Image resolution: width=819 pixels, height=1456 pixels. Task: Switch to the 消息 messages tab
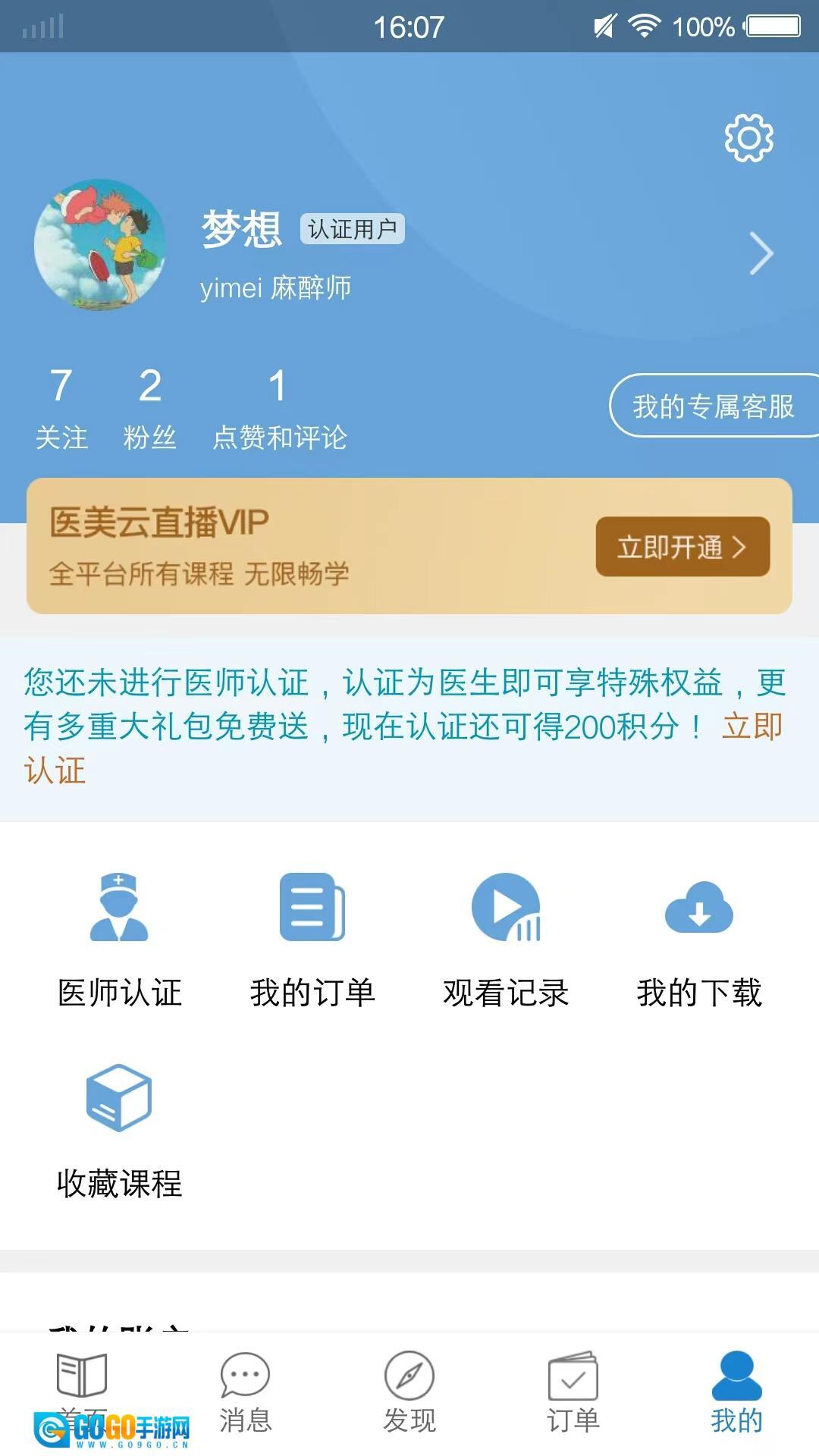click(x=245, y=1392)
